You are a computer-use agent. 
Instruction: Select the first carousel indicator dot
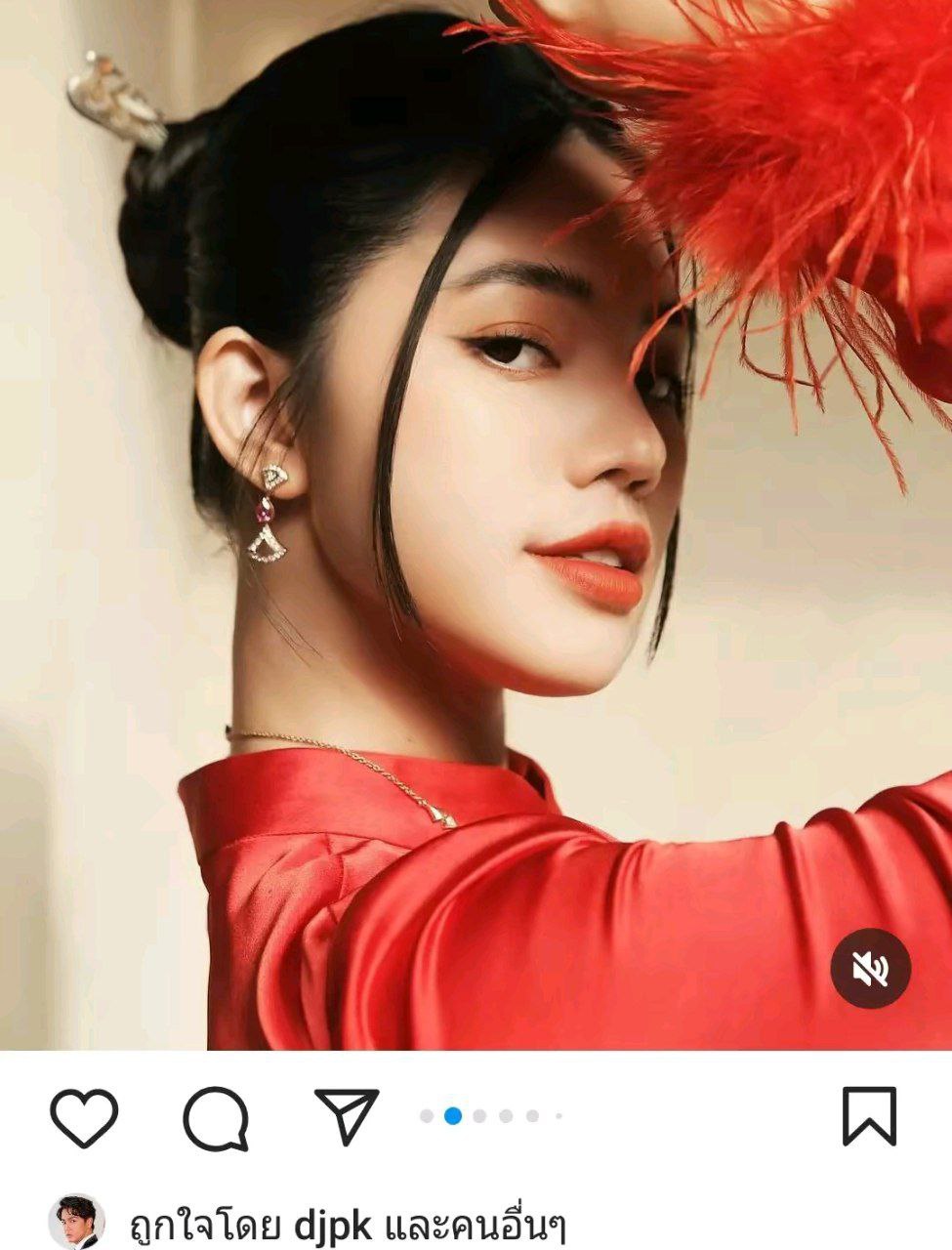(426, 1115)
